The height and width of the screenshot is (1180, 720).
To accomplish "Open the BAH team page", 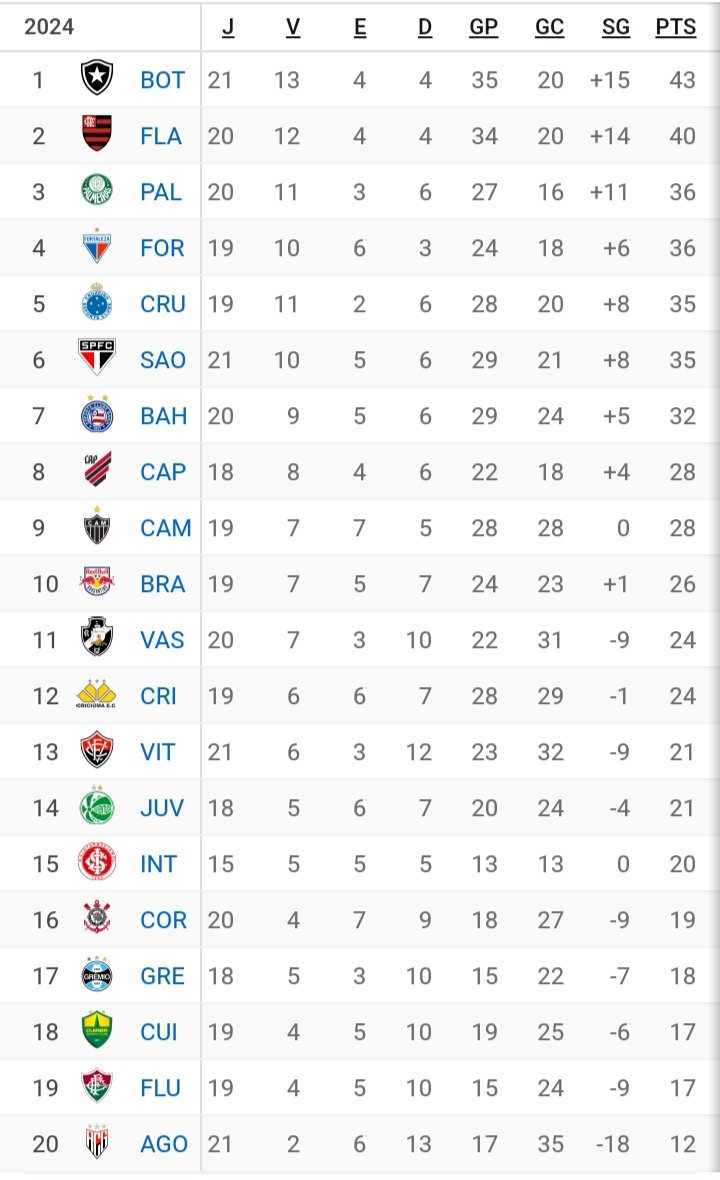I will [164, 416].
